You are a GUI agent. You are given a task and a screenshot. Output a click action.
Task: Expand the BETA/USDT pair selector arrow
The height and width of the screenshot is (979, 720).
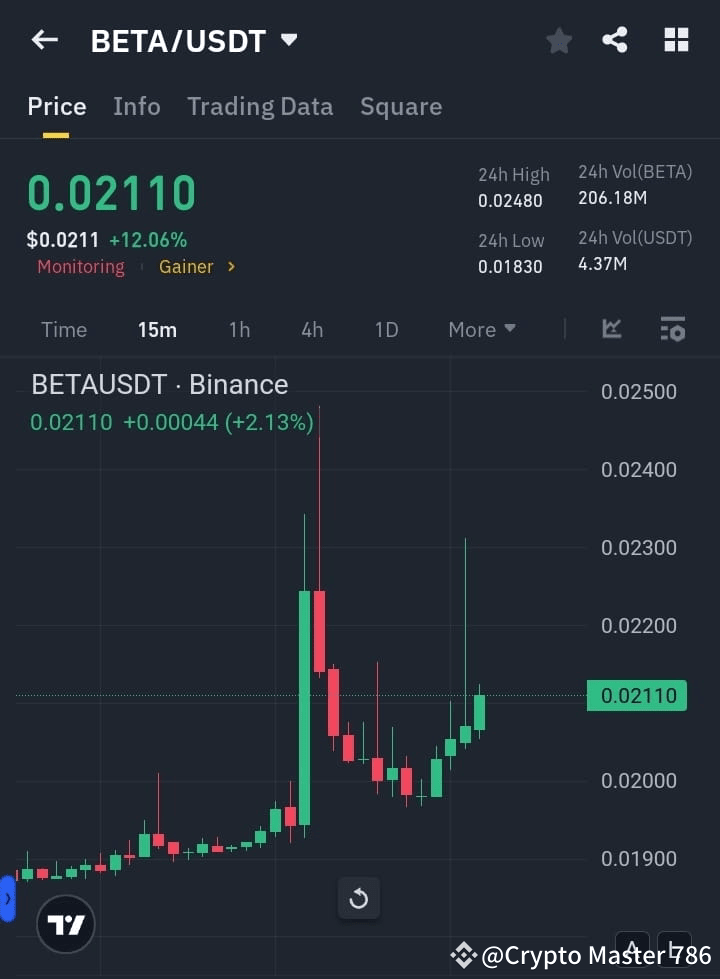(x=288, y=41)
